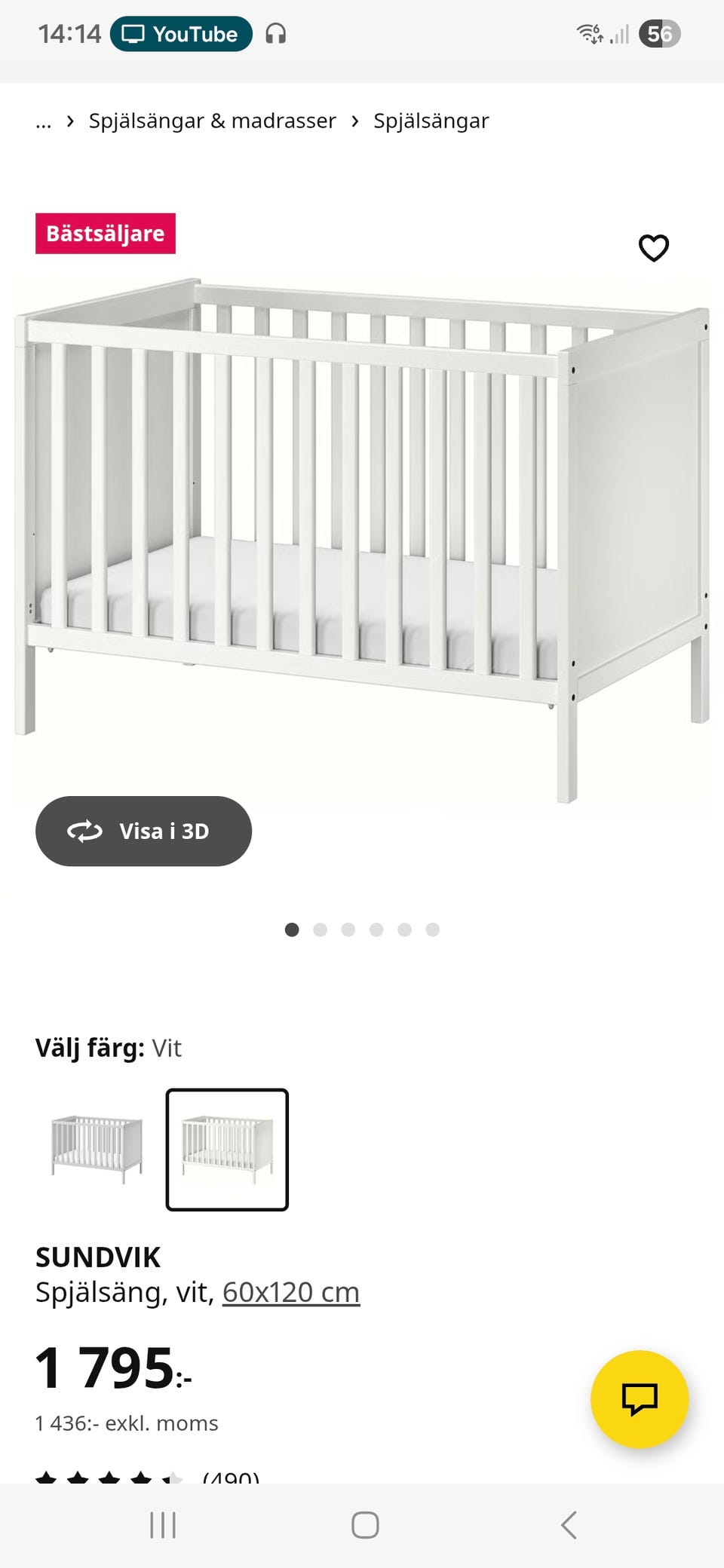Open recent apps from the navigation bar

(163, 1524)
